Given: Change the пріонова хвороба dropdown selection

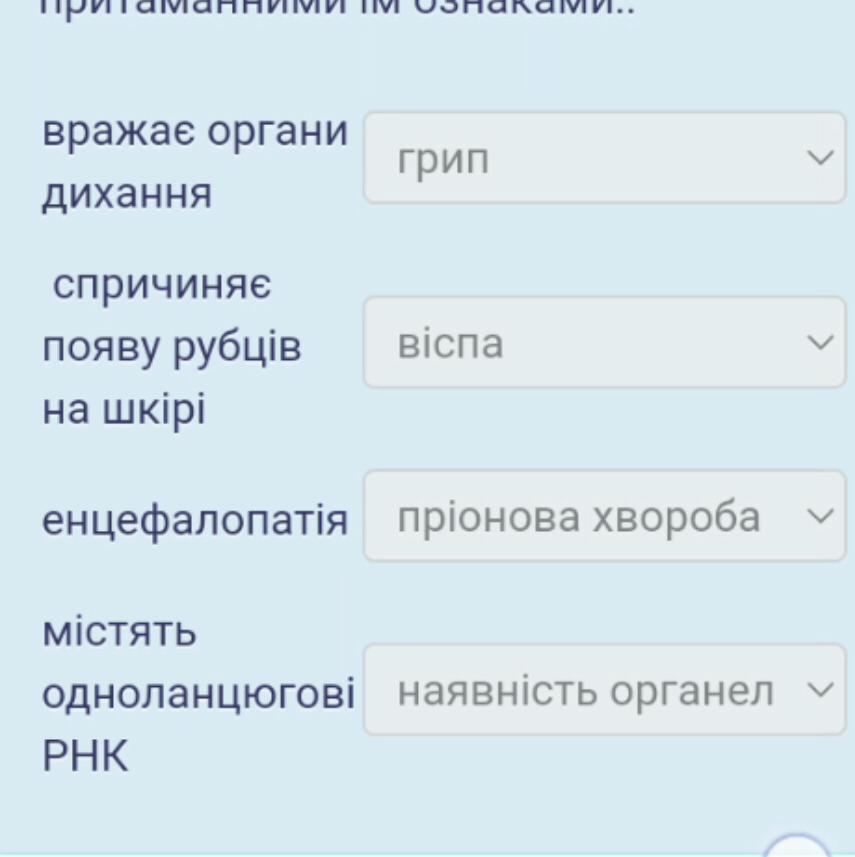Looking at the screenshot, I should pyautogui.click(x=604, y=517).
